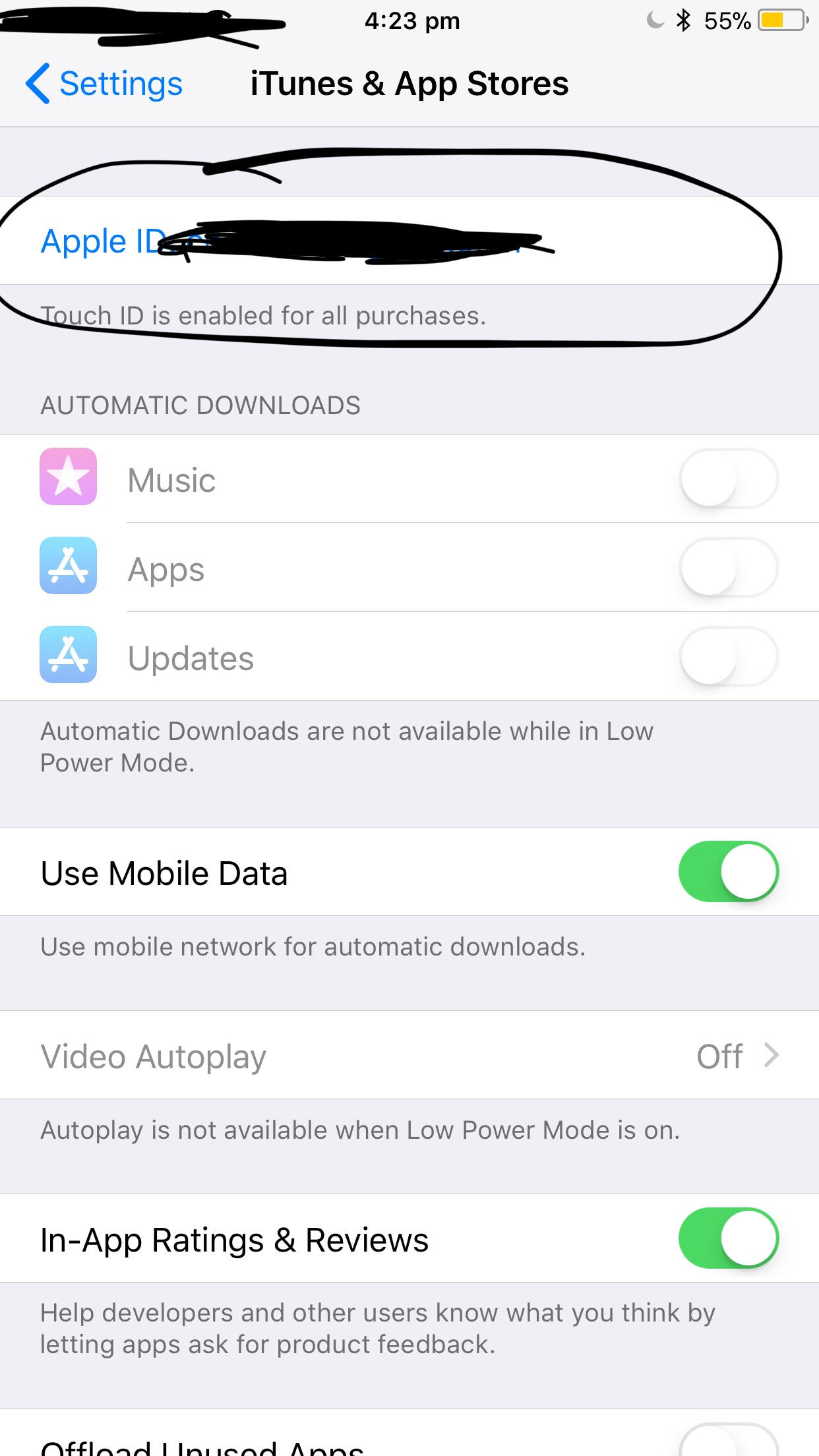
Task: Toggle automatic Updates switch
Action: tap(729, 657)
